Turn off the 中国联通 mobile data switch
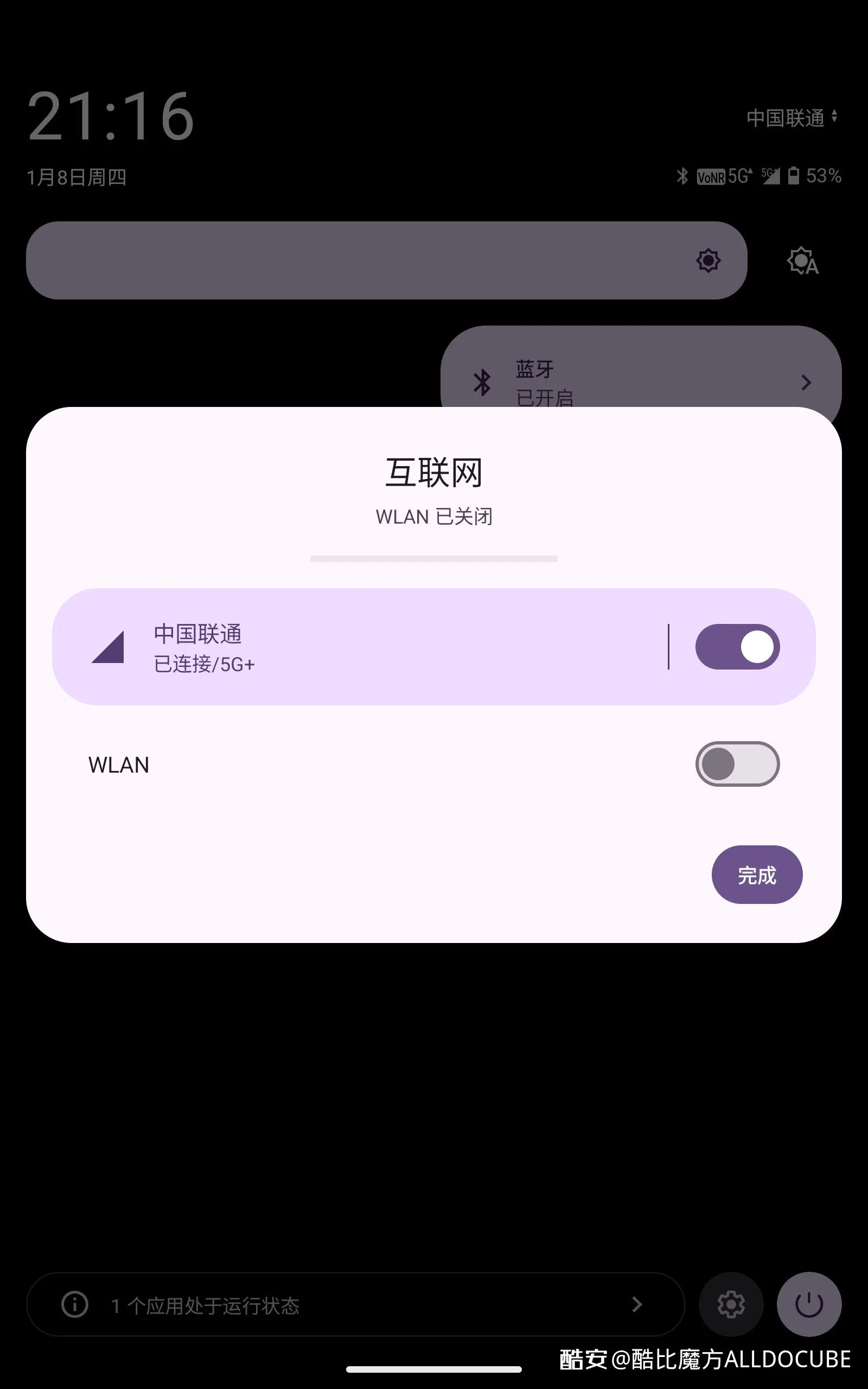Image resolution: width=868 pixels, height=1389 pixels. 737,646
